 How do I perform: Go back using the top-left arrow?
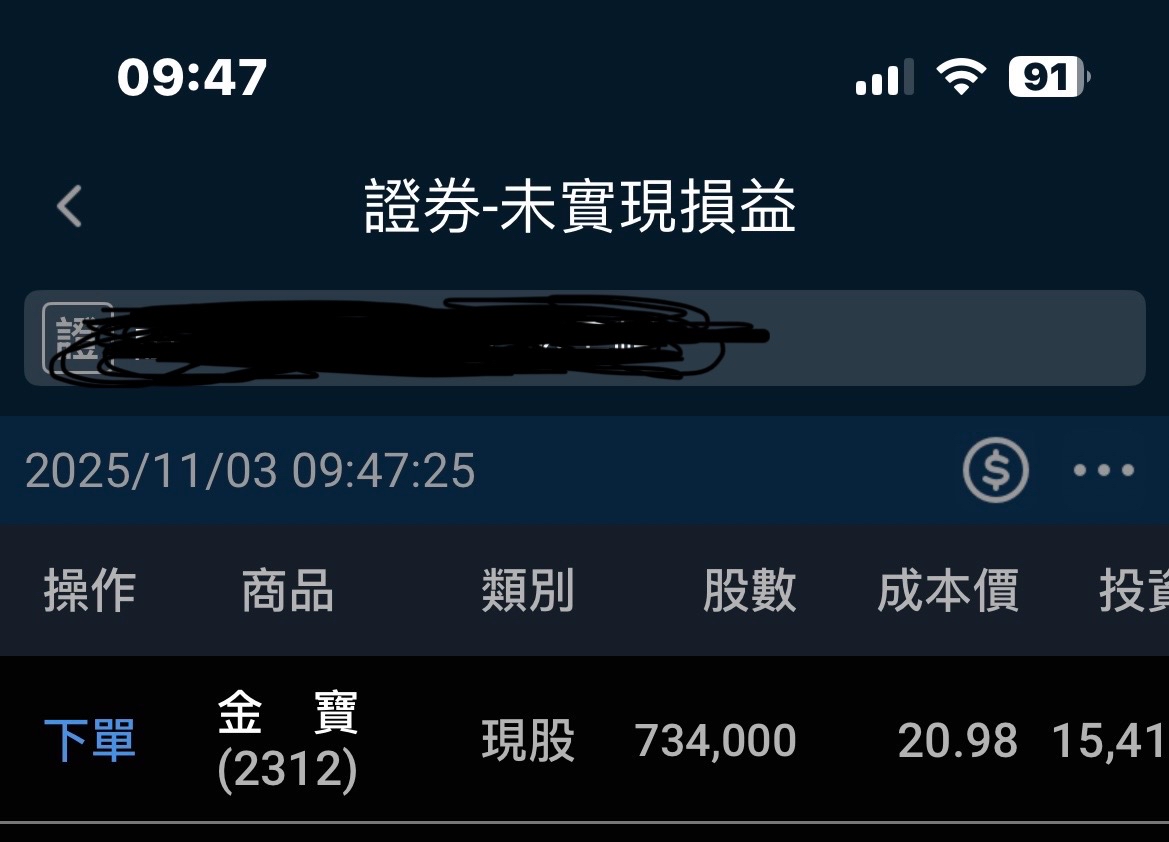pos(69,207)
